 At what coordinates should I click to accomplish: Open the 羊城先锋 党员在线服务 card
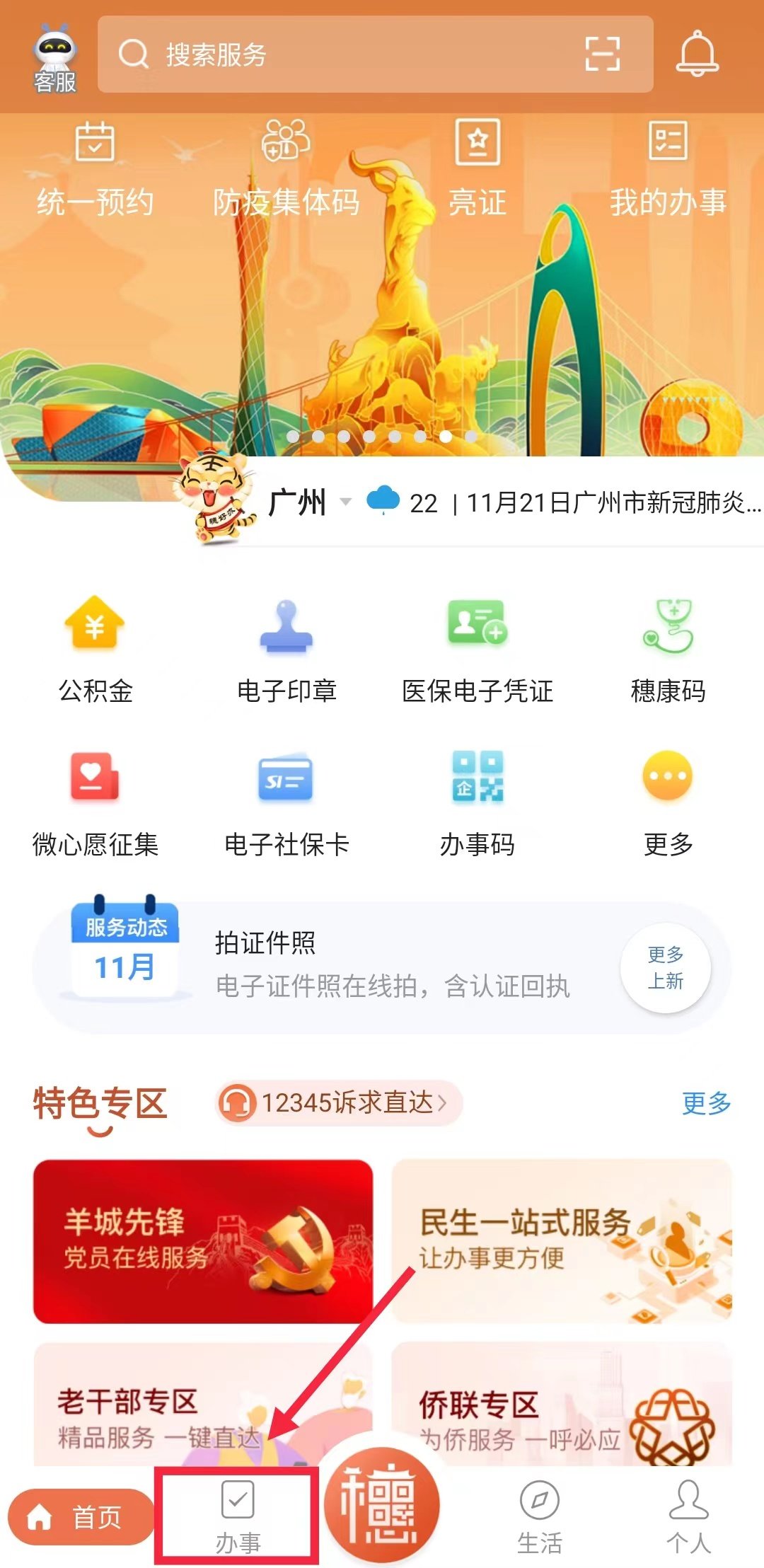[203, 1241]
